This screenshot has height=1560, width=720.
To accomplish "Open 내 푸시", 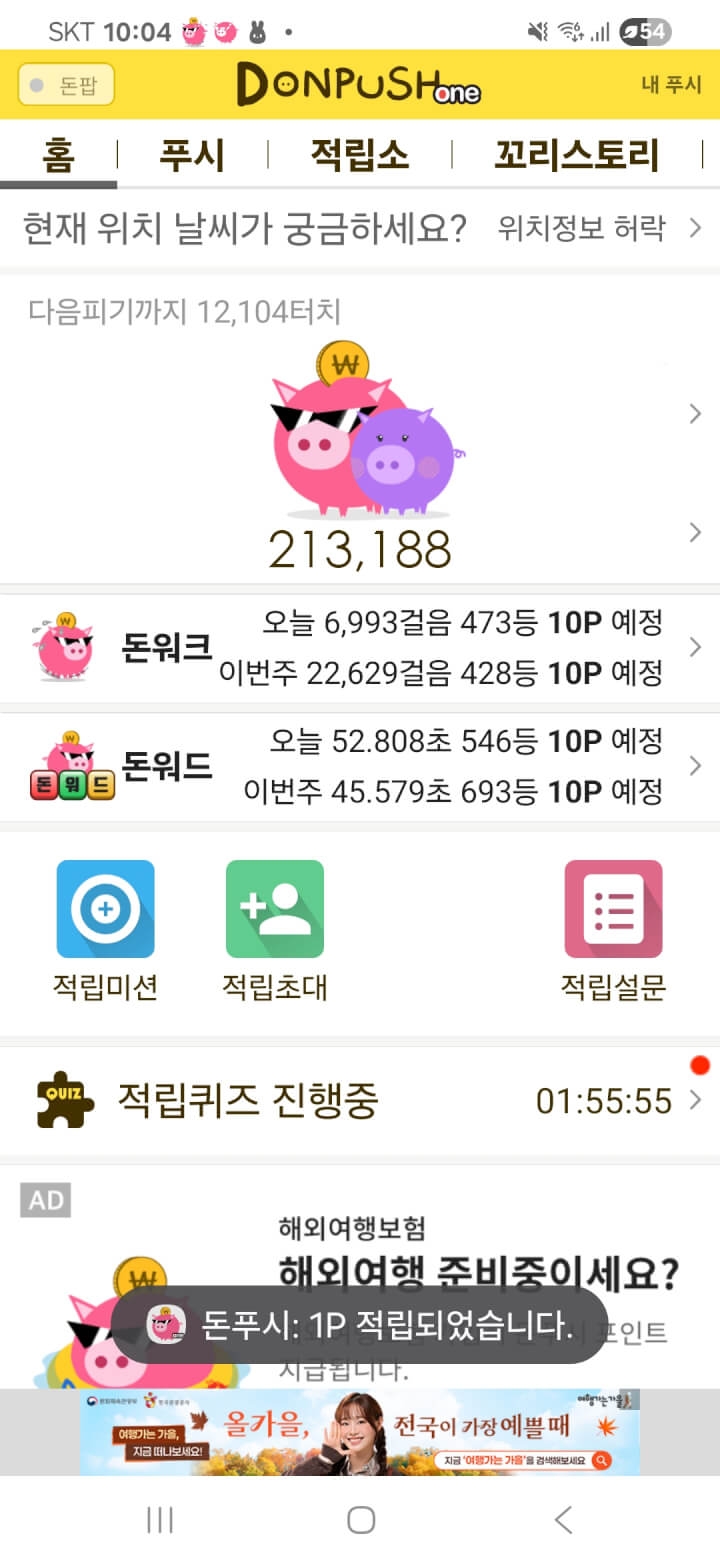I will (x=671, y=85).
